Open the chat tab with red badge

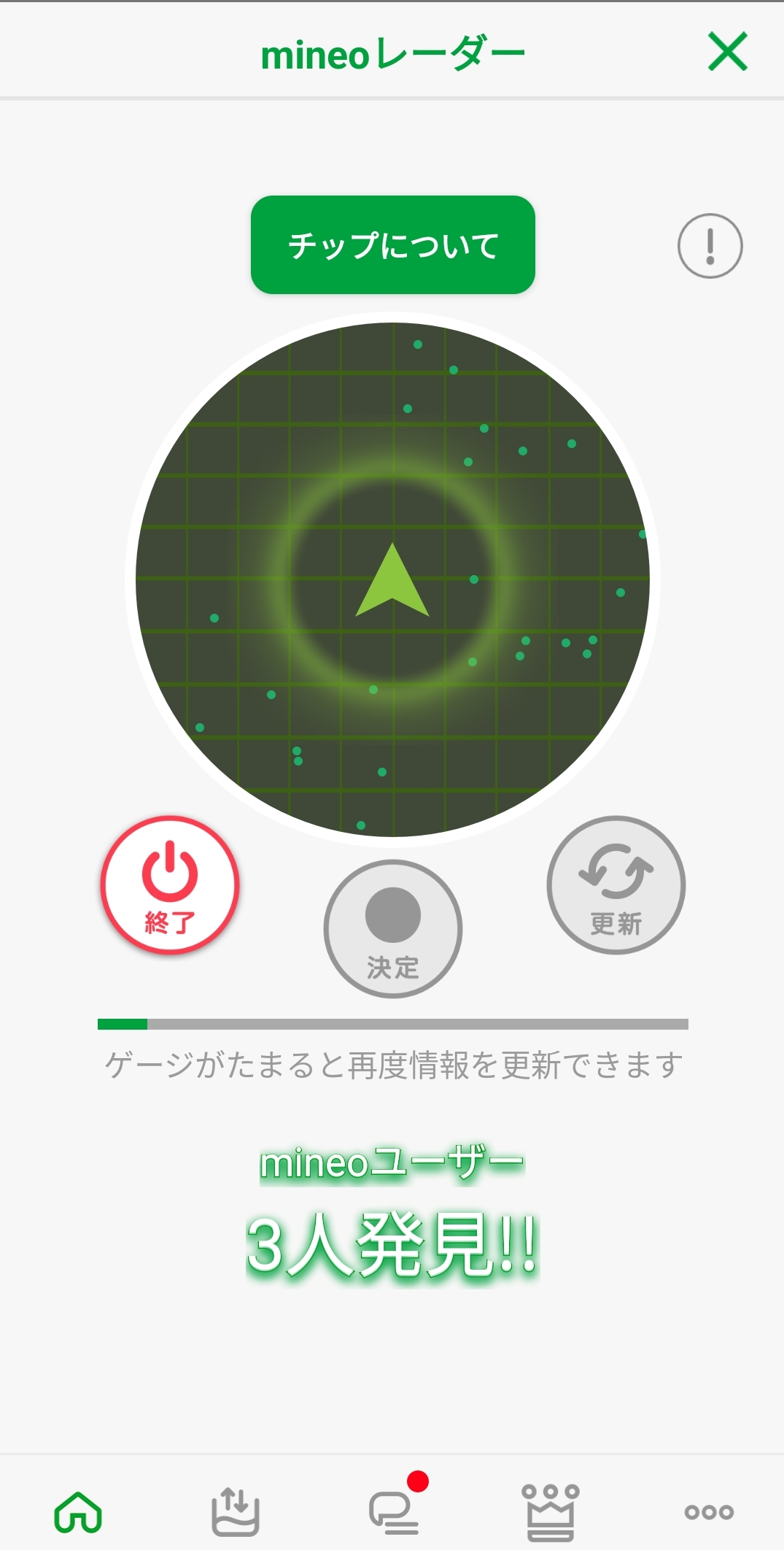coord(394,1511)
